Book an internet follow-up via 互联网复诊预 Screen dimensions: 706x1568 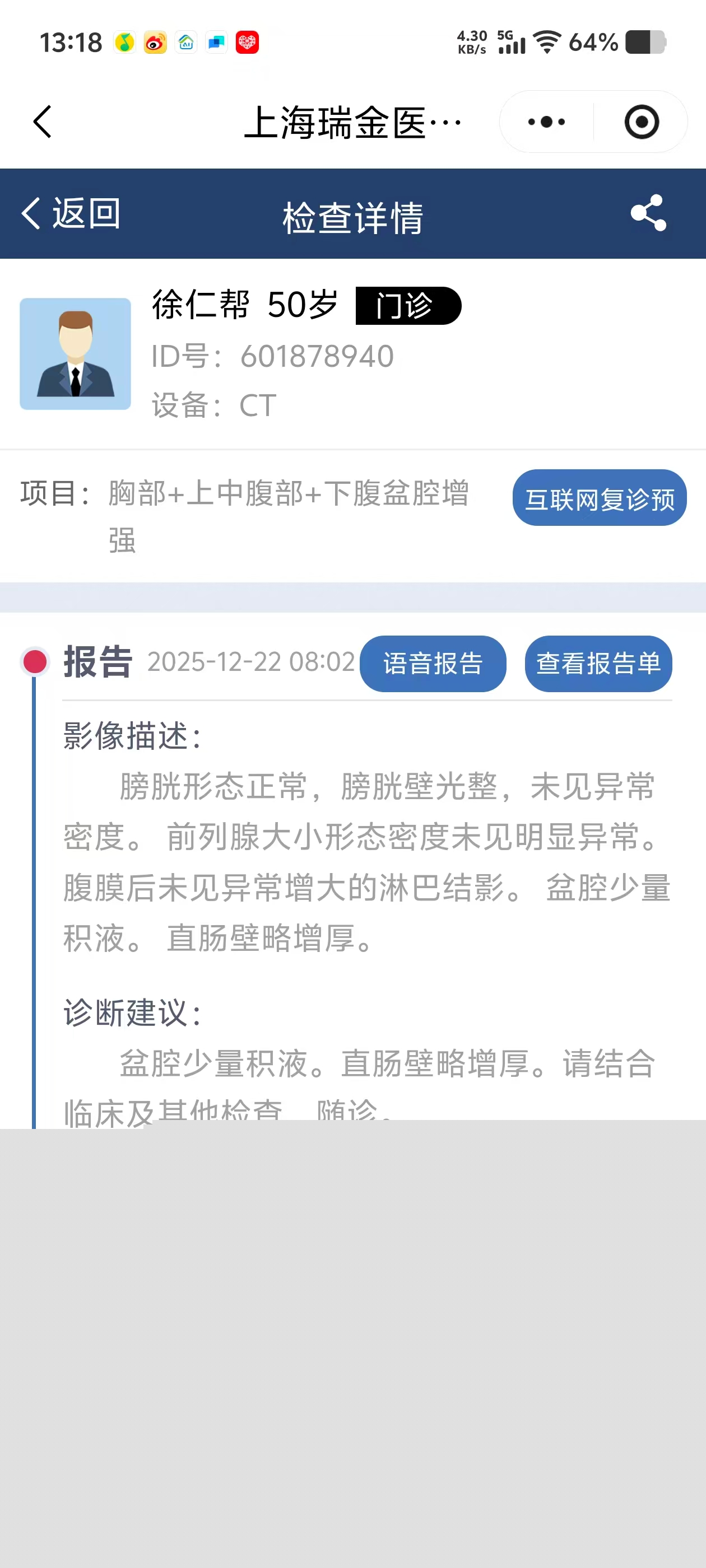(x=600, y=498)
